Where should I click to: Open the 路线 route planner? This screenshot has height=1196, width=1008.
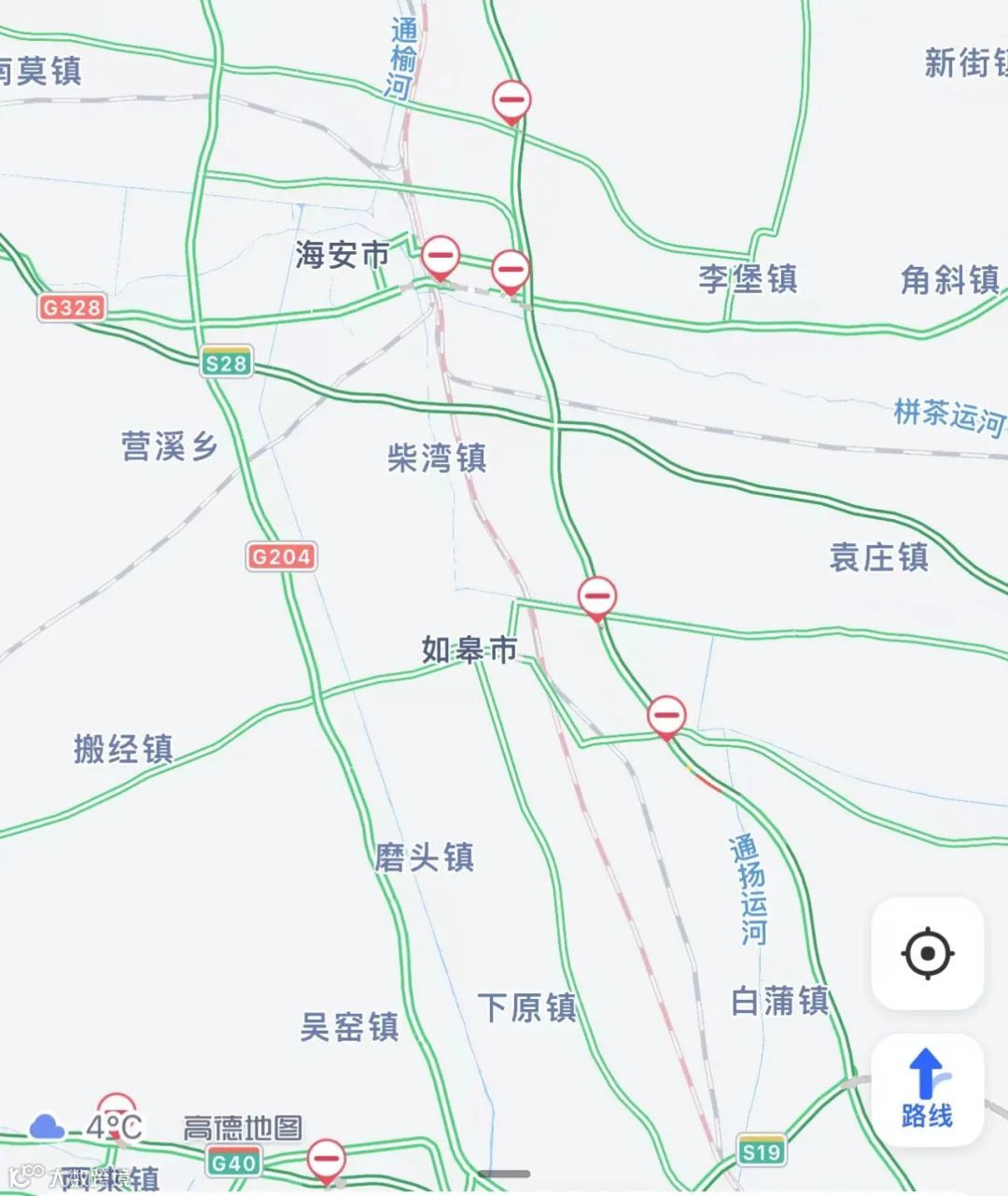[927, 1089]
